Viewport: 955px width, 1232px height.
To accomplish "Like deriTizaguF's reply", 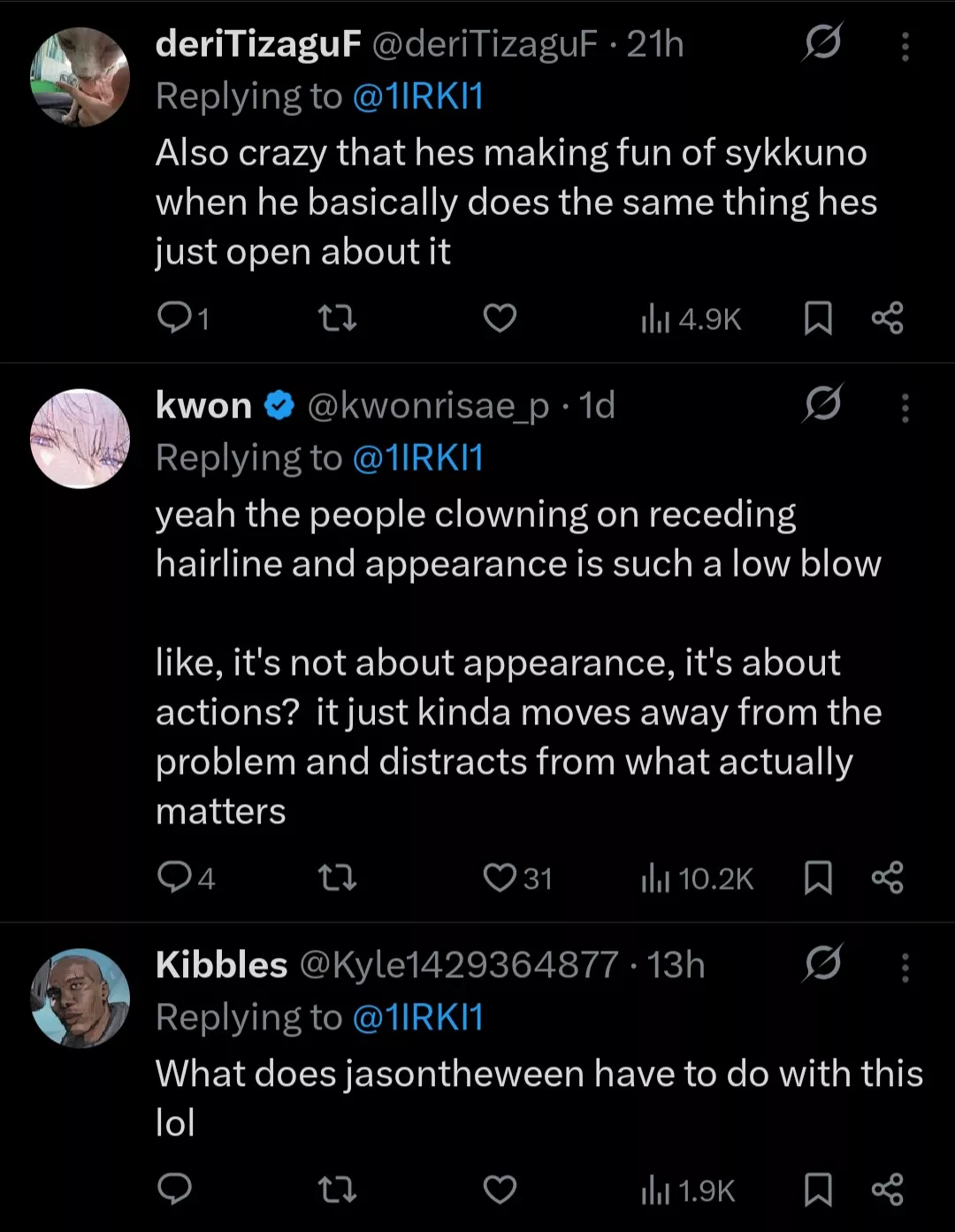I will [x=500, y=318].
